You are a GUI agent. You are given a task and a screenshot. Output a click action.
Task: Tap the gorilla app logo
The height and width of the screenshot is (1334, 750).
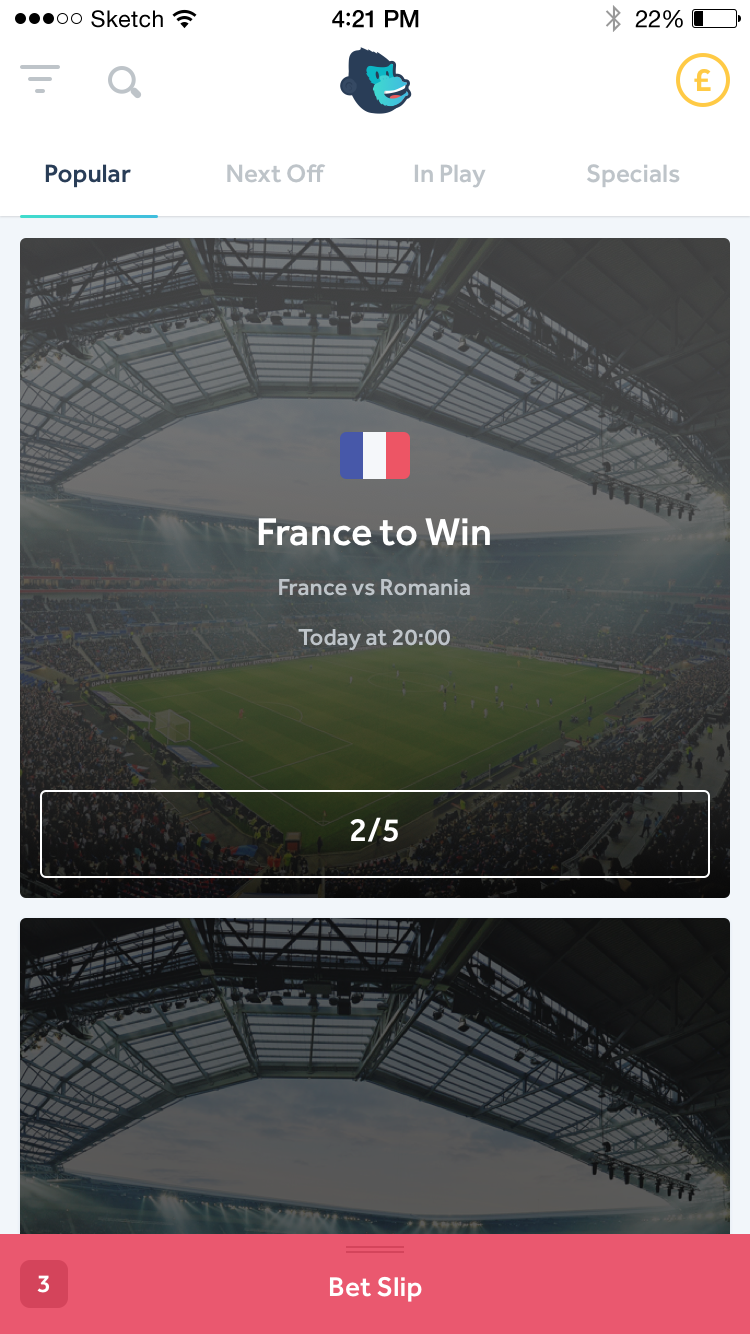[375, 80]
